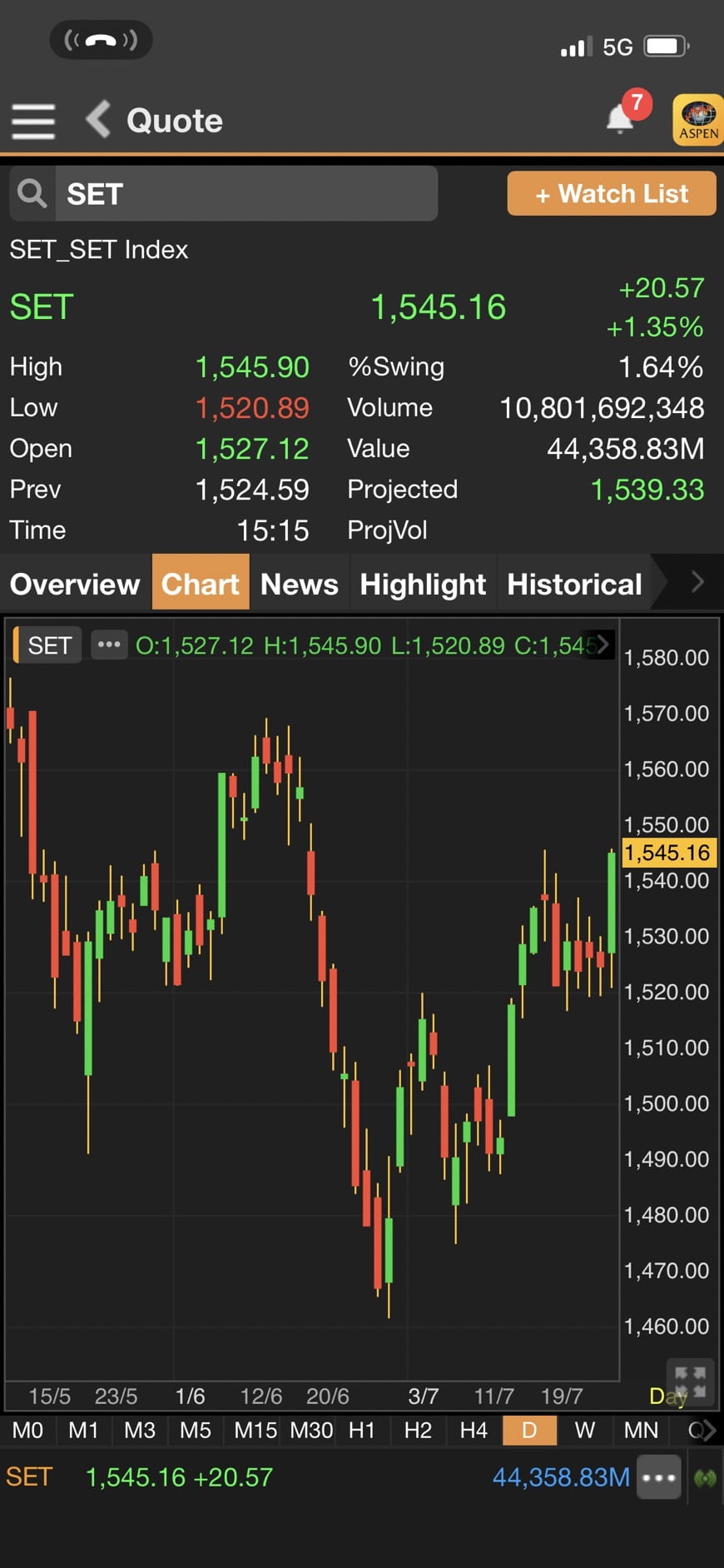Add SET to Watch List
Viewport: 724px width, 1568px height.
tap(612, 193)
